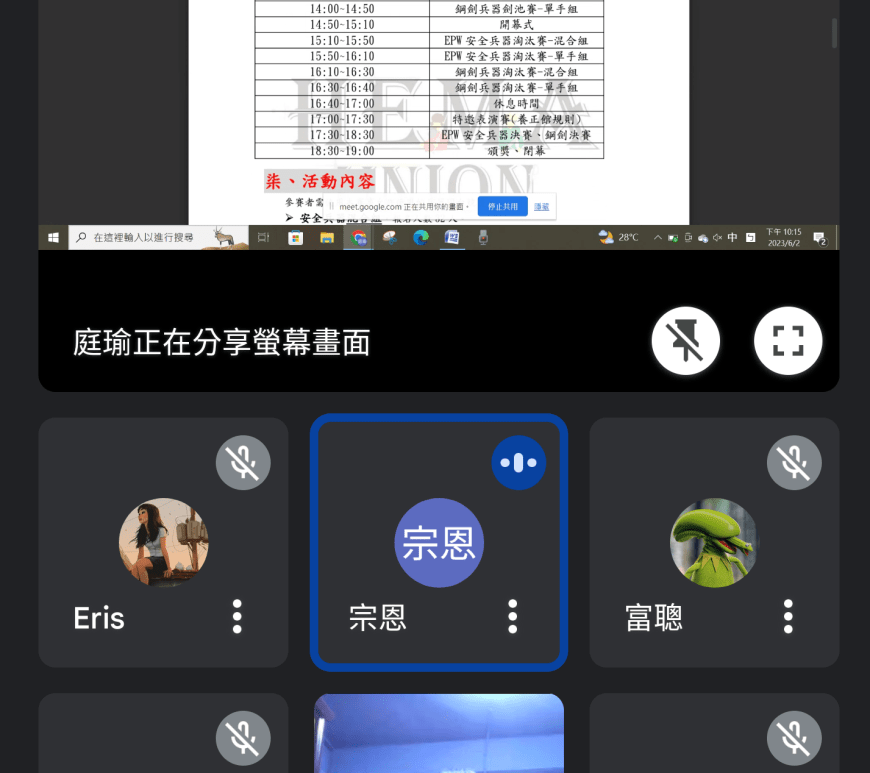The image size is (870, 773).
Task: Select 富聰's participant tile
Action: 714,541
